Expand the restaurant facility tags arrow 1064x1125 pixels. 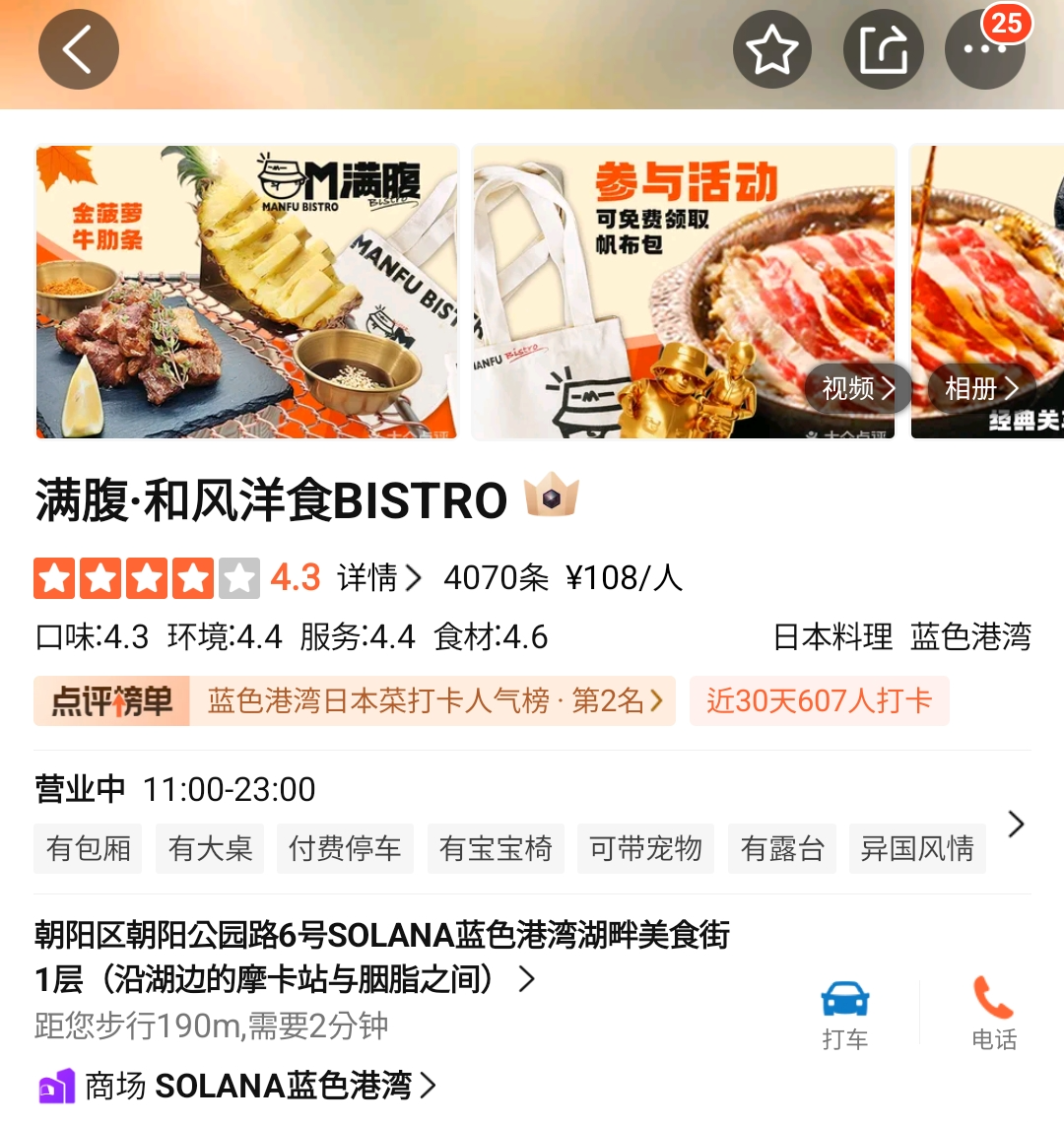click(x=1016, y=825)
